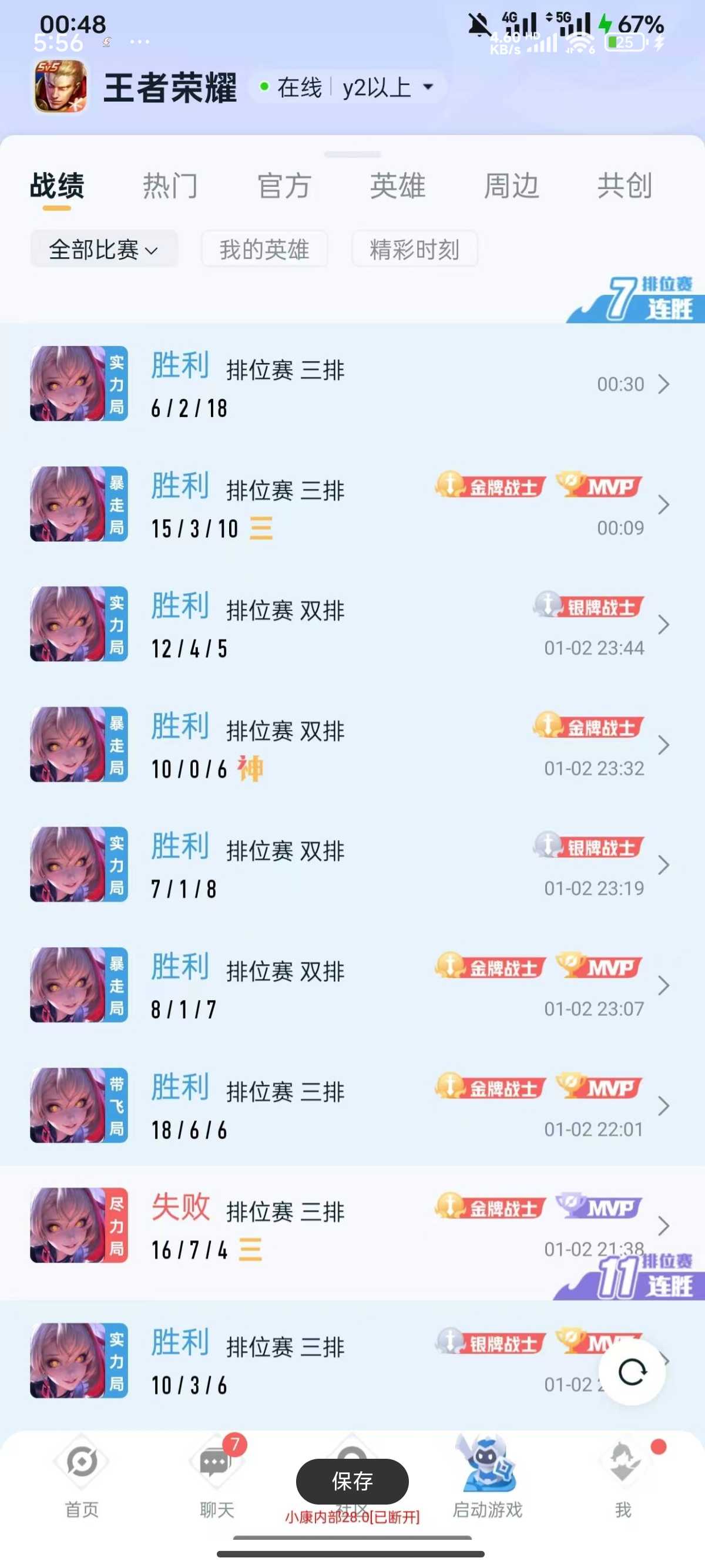705x1568 pixels.
Task: Open the 18/6/6 三排 match
Action: pyautogui.click(x=352, y=1106)
